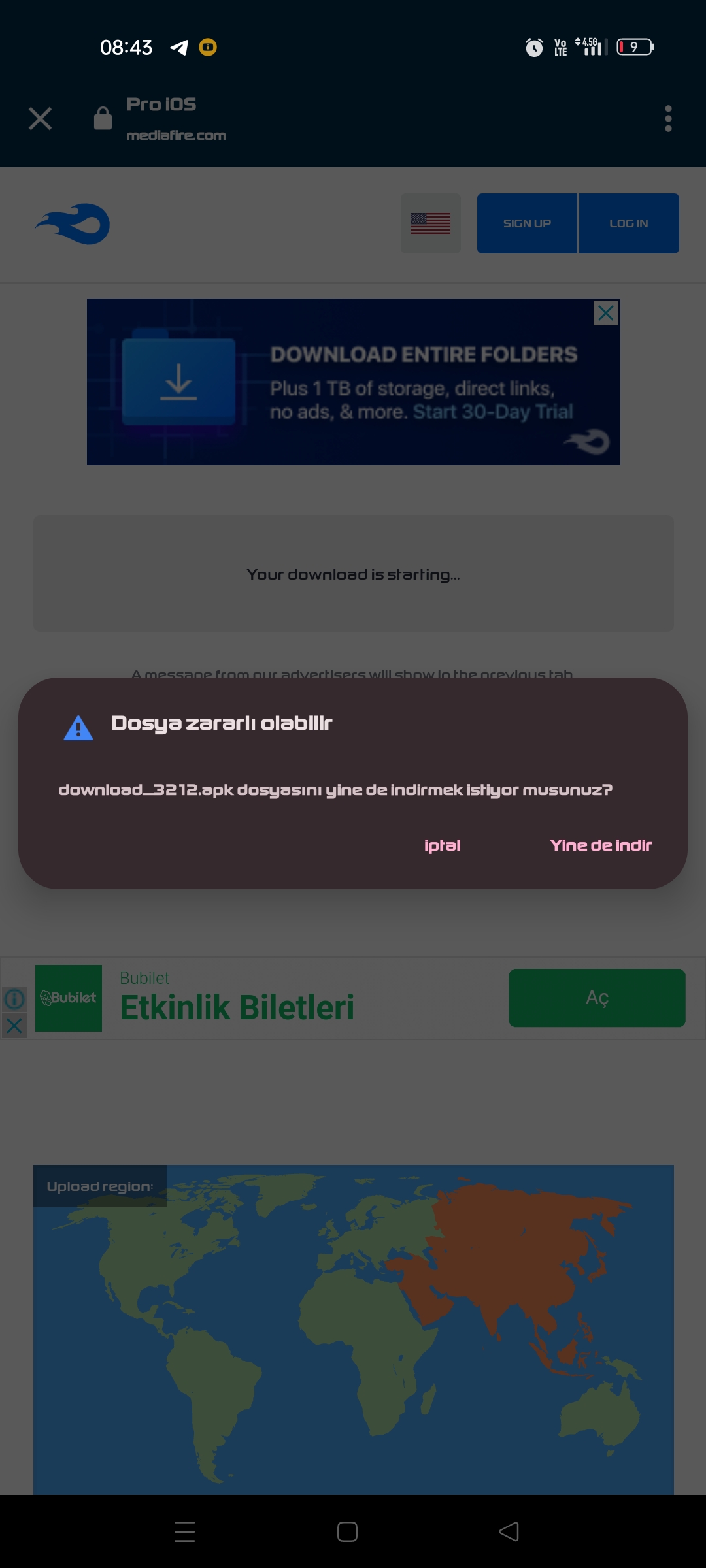Screen dimensions: 706x1568
Task: Confirm with Yine de indir
Action: coord(601,845)
